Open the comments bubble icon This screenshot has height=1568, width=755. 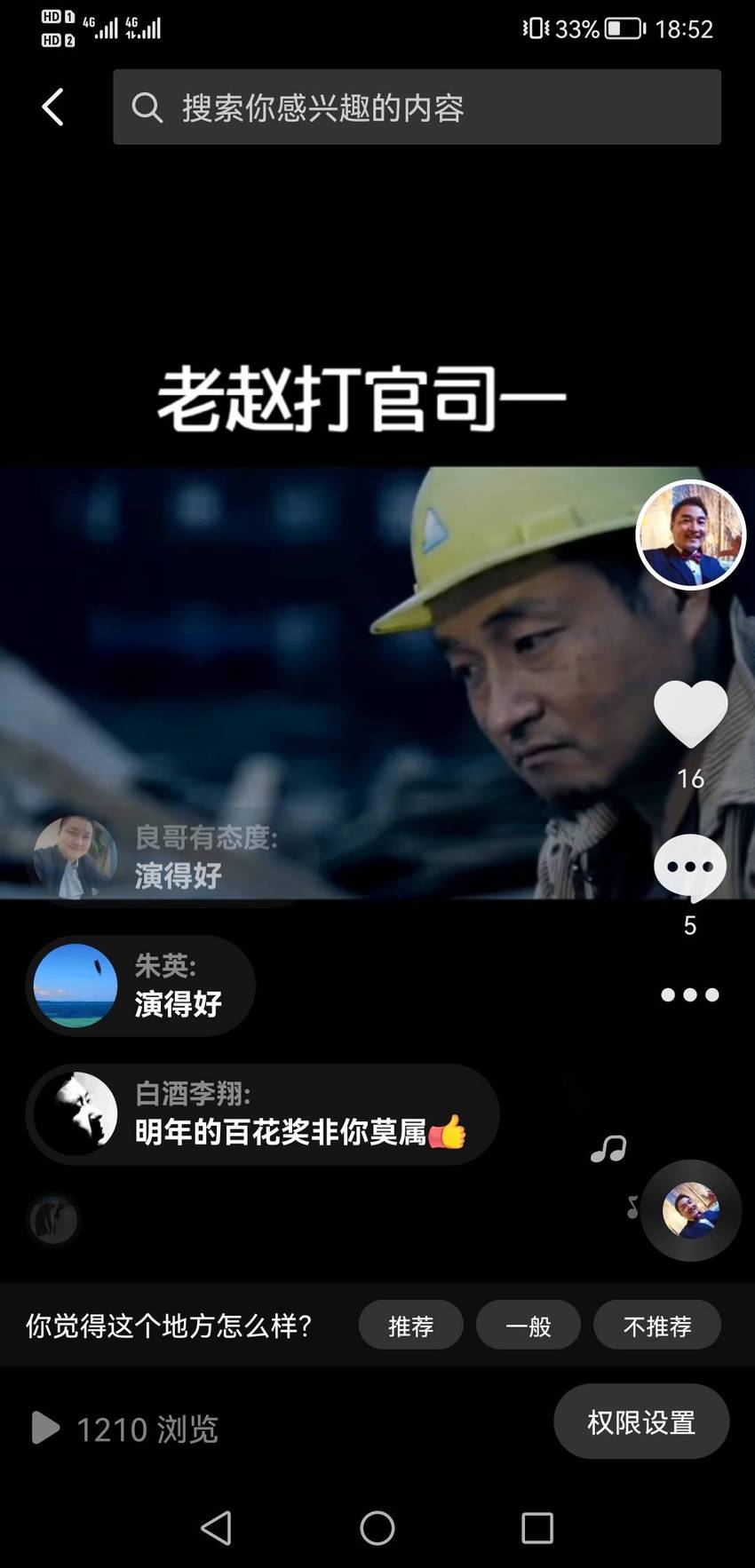pos(690,868)
